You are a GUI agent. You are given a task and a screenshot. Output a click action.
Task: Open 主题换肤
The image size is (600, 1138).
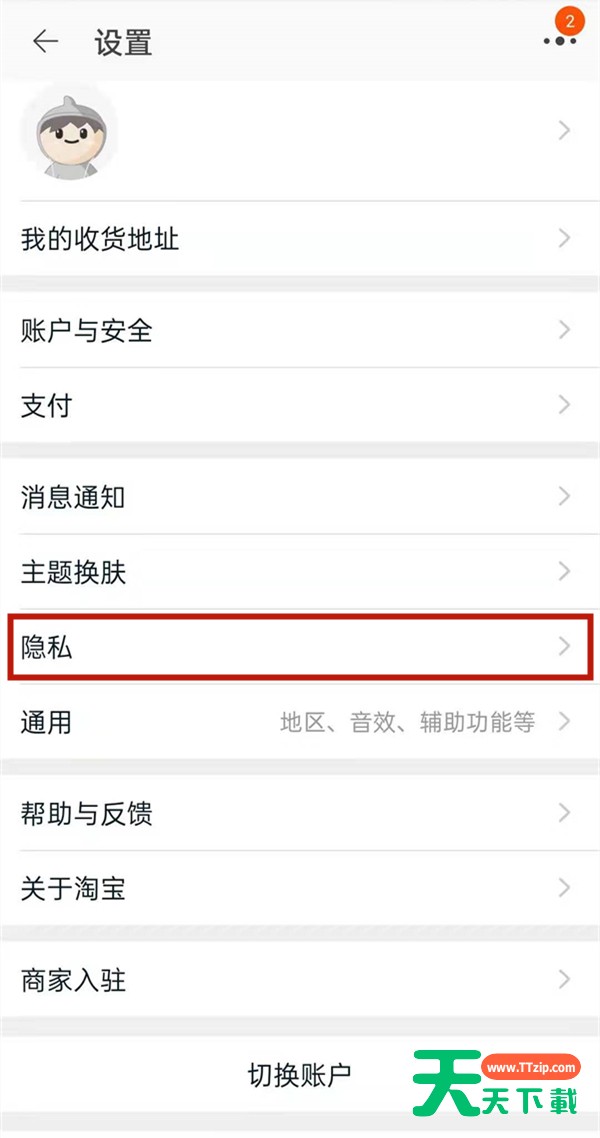[x=300, y=572]
